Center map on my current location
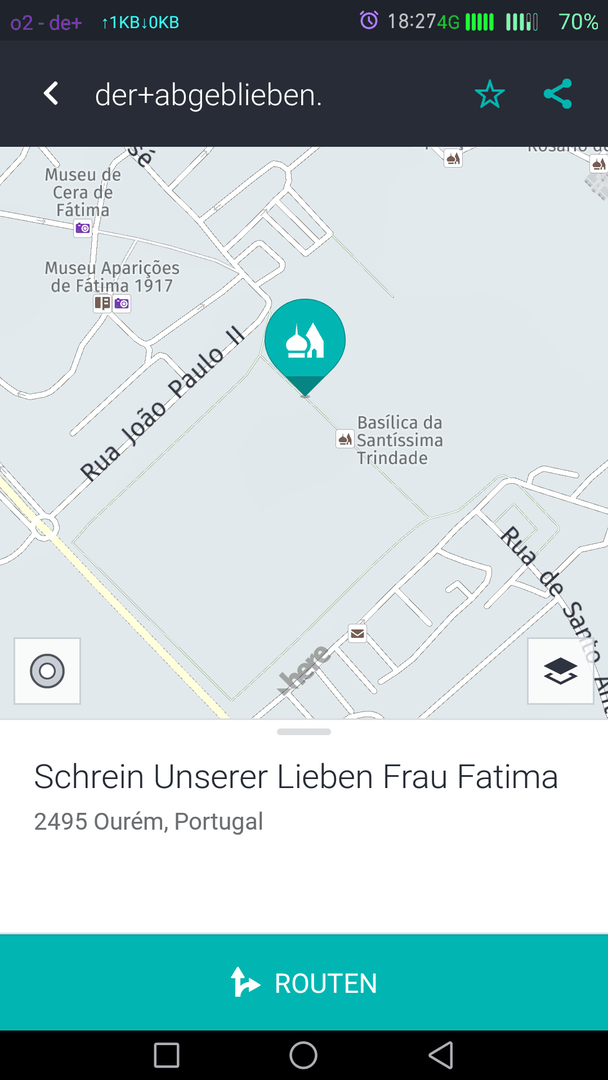This screenshot has width=608, height=1080. (47, 671)
